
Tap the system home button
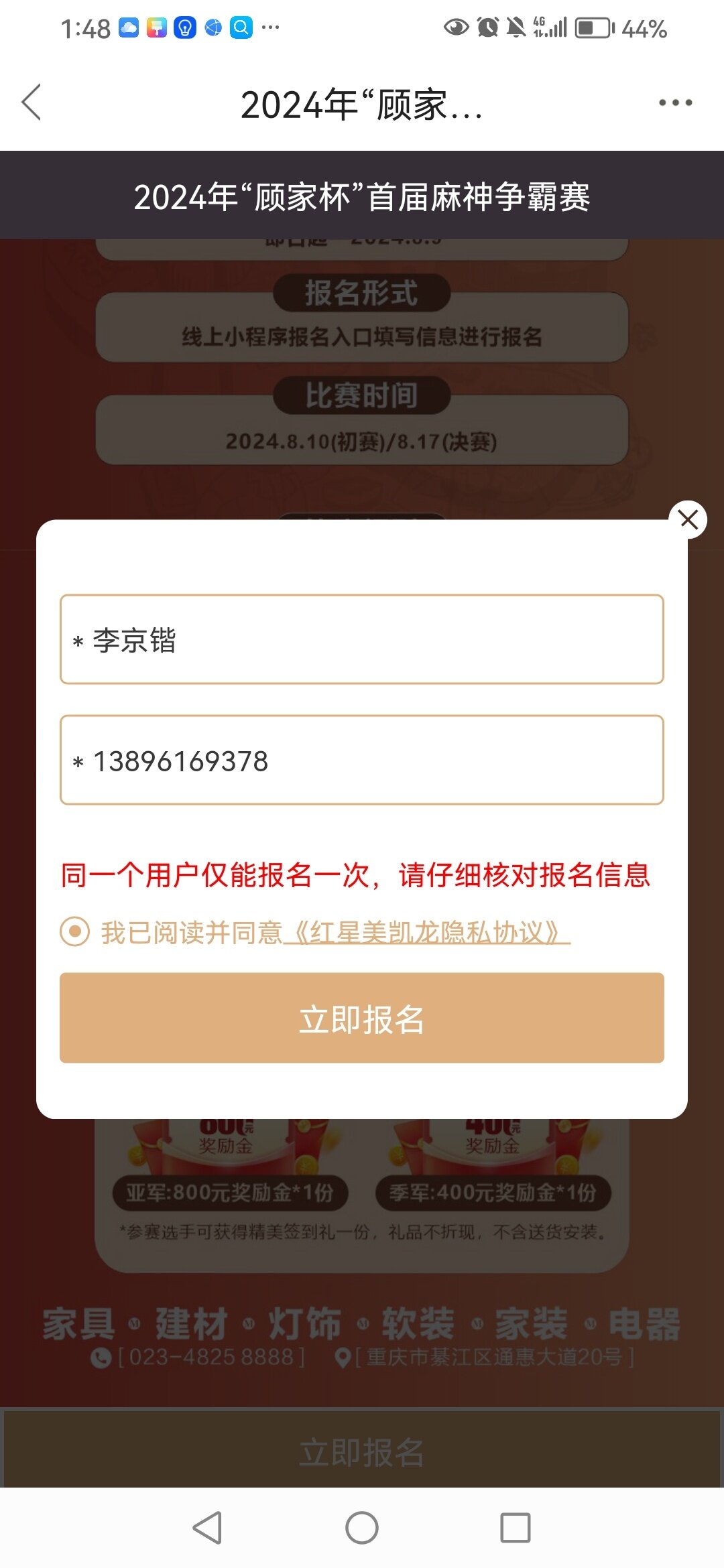362,1528
